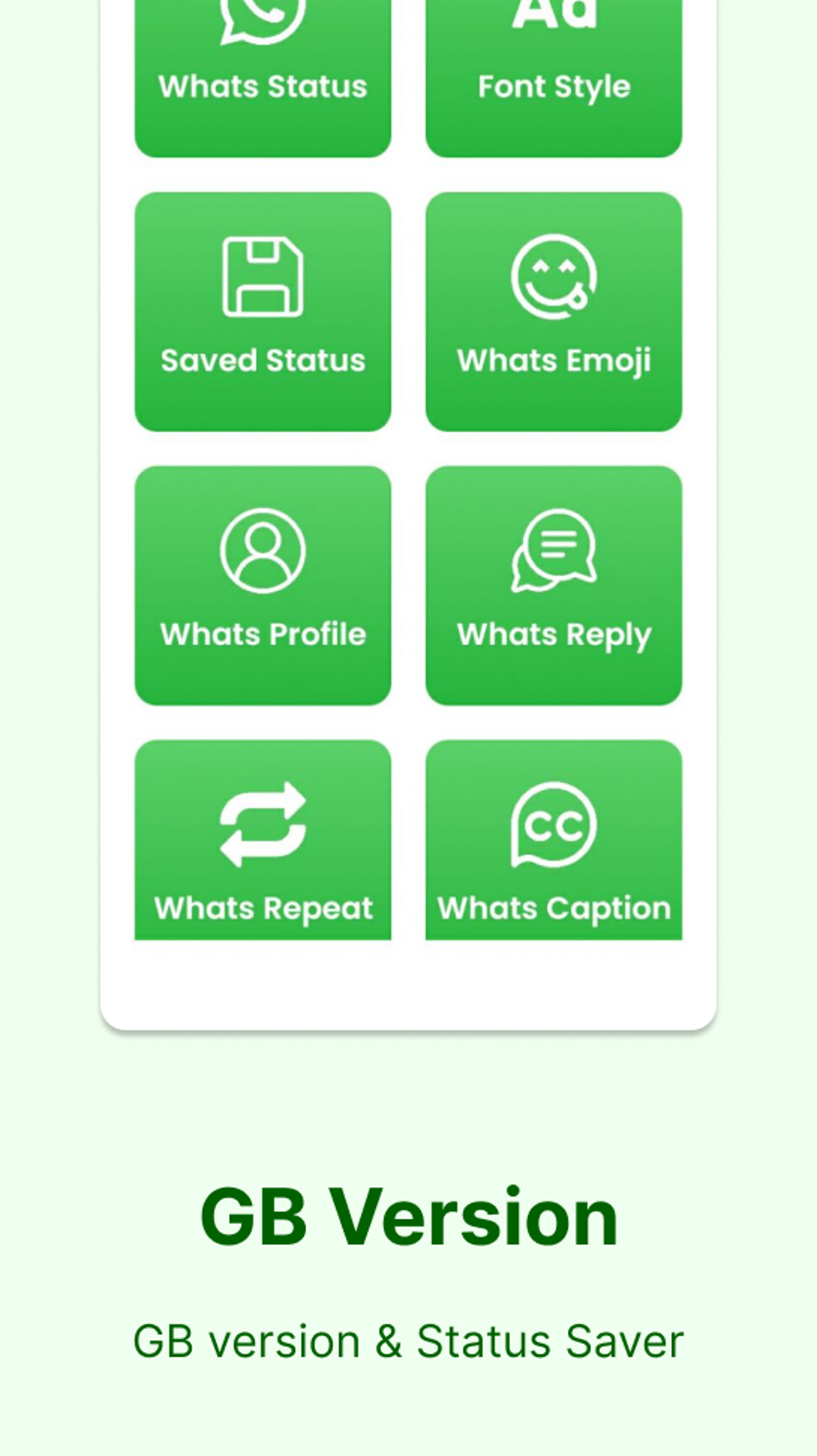Screen dimensions: 817x1456
Task: Open the Whats Status tool
Action: (263, 56)
